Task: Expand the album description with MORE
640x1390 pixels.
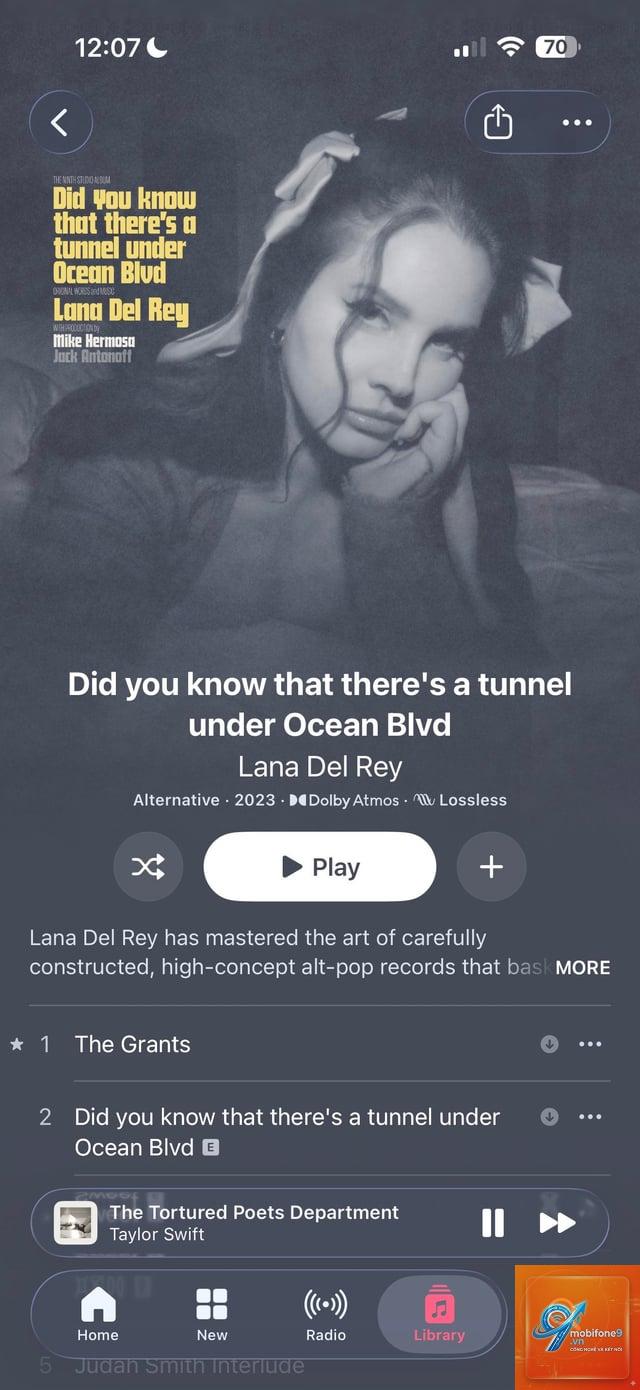Action: coord(582,967)
